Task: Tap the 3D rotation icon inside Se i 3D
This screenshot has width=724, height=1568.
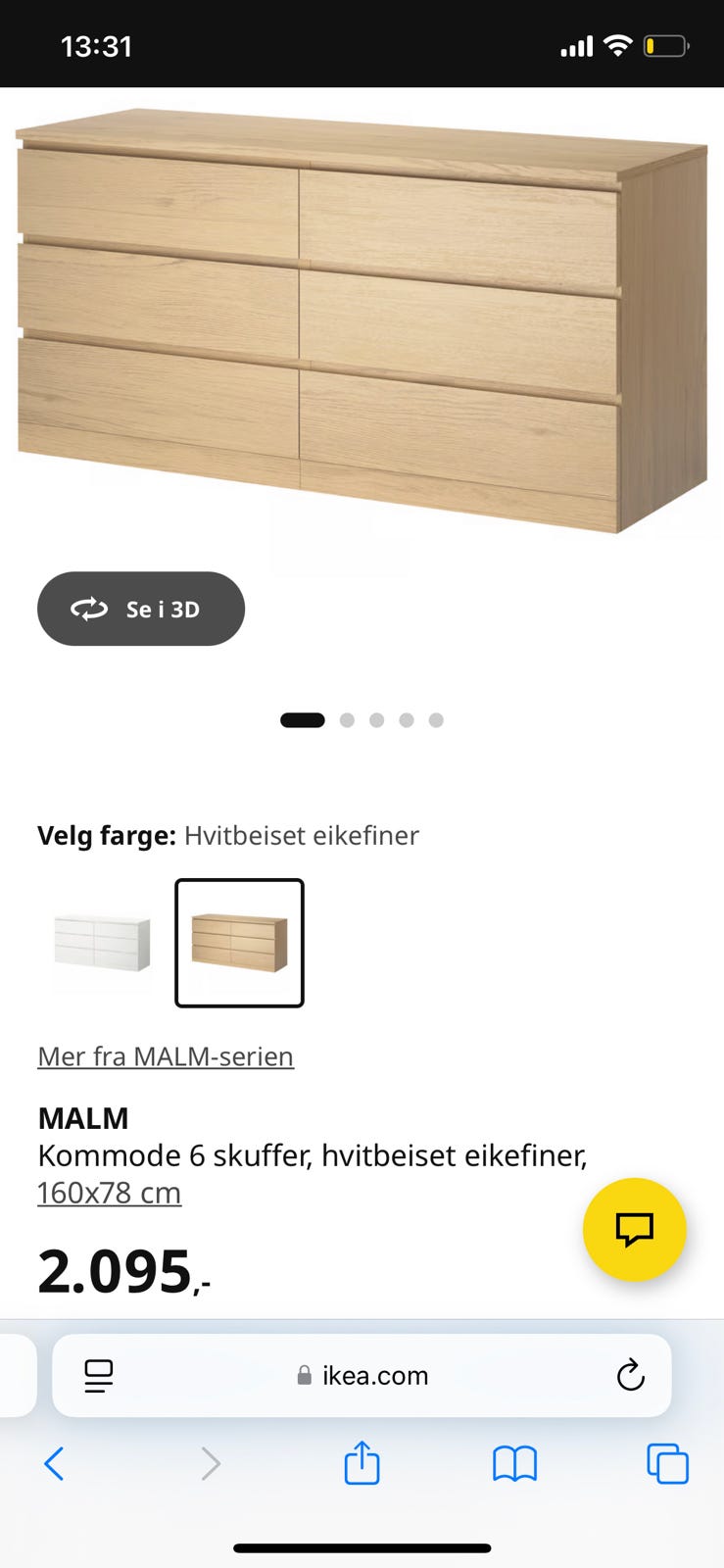Action: [89, 609]
